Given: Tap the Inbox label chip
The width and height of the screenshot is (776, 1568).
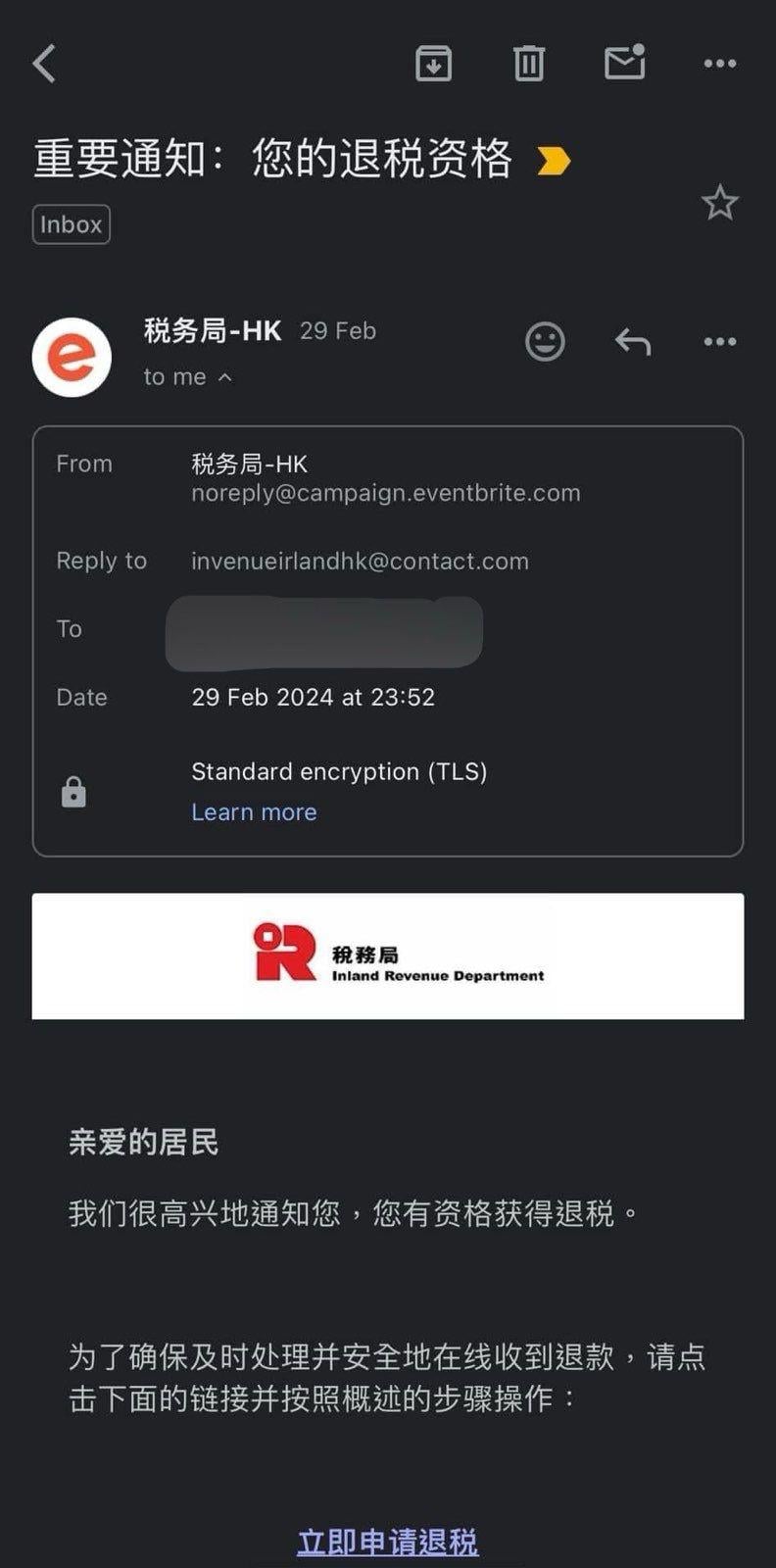Looking at the screenshot, I should pos(71,224).
